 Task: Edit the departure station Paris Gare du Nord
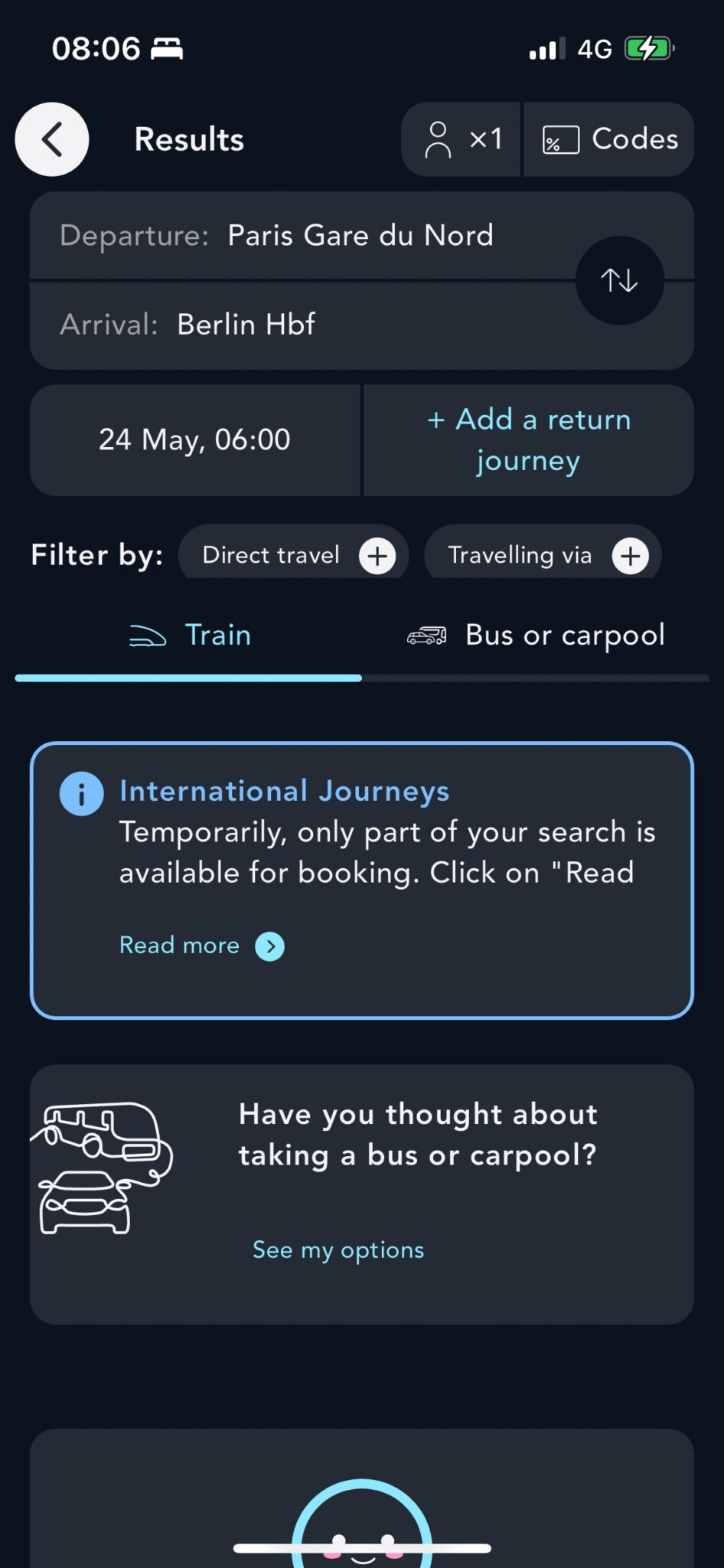click(360, 236)
